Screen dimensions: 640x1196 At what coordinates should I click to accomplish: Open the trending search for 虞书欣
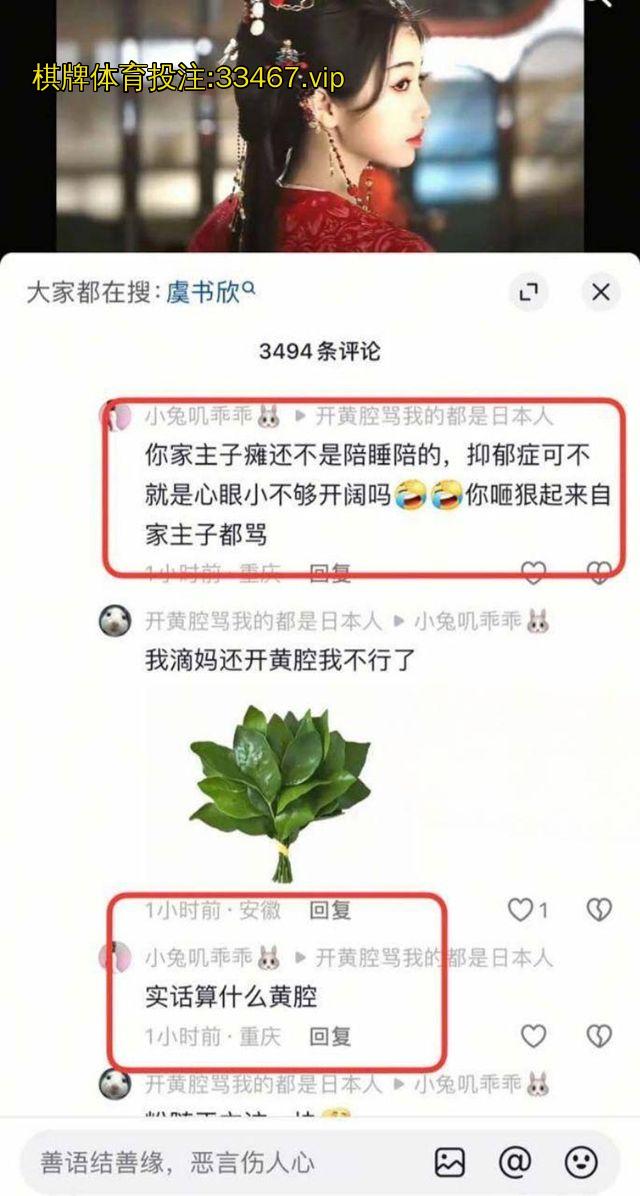click(210, 292)
